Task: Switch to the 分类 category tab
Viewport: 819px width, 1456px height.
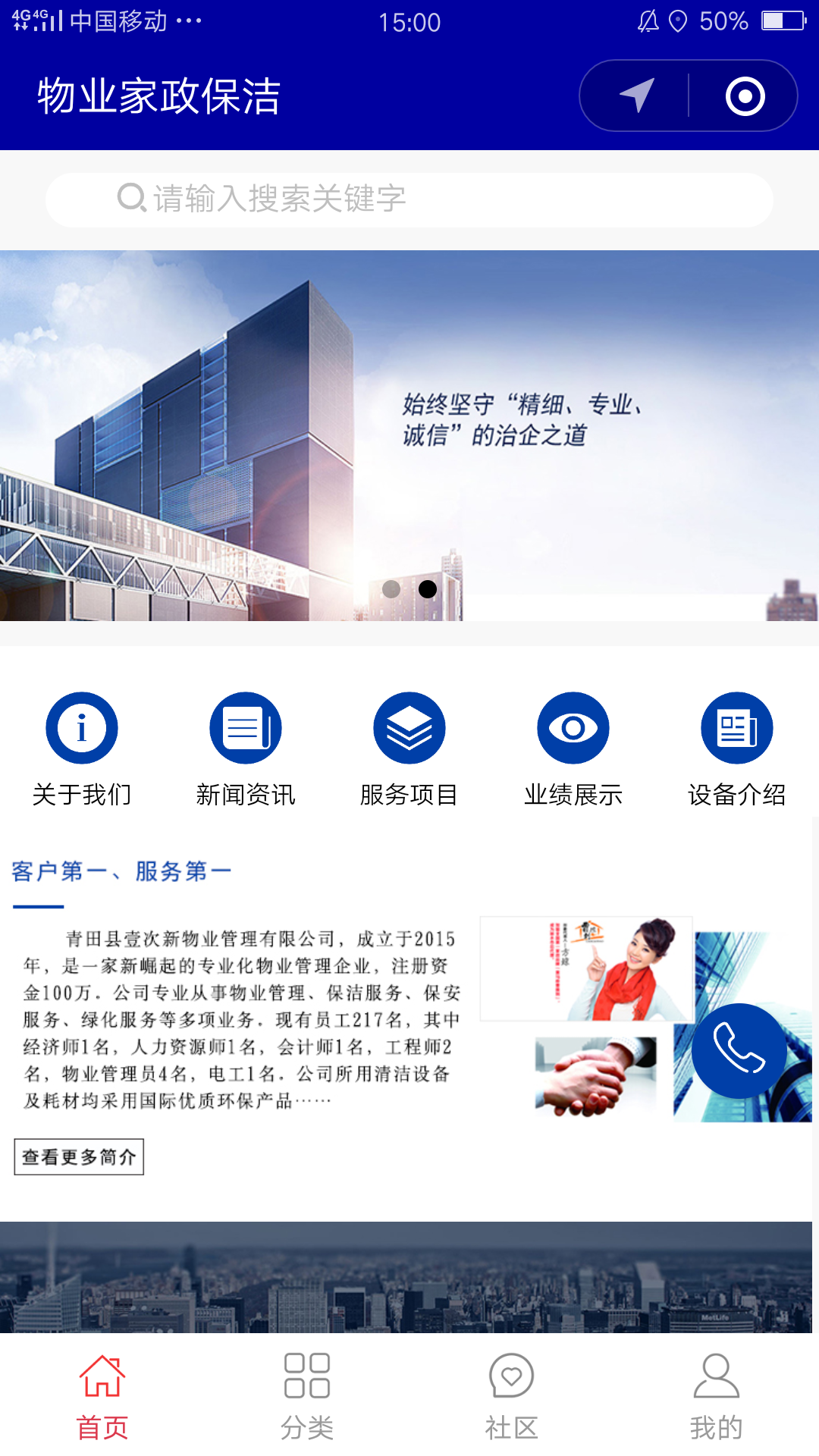Action: tap(307, 1397)
